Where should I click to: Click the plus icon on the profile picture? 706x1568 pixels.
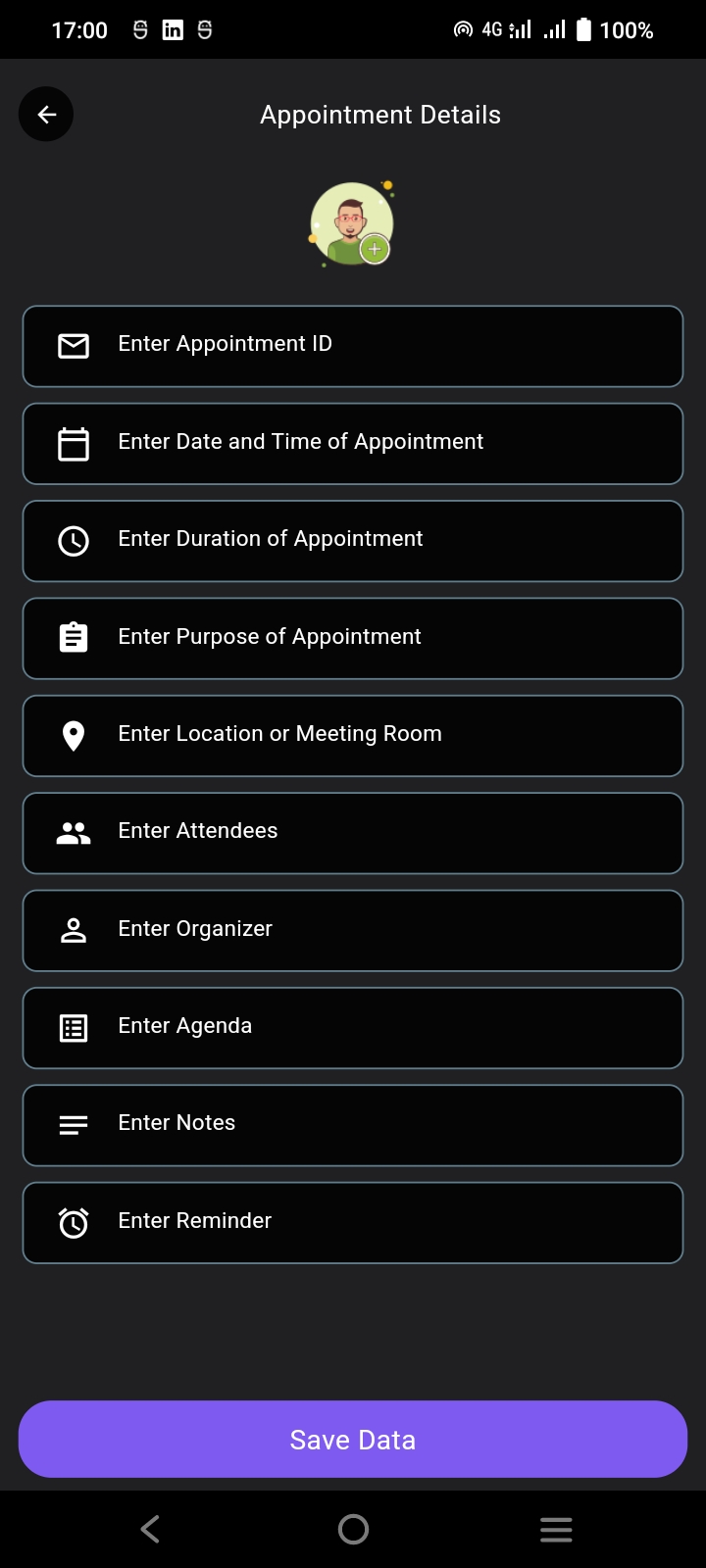pyautogui.click(x=375, y=250)
